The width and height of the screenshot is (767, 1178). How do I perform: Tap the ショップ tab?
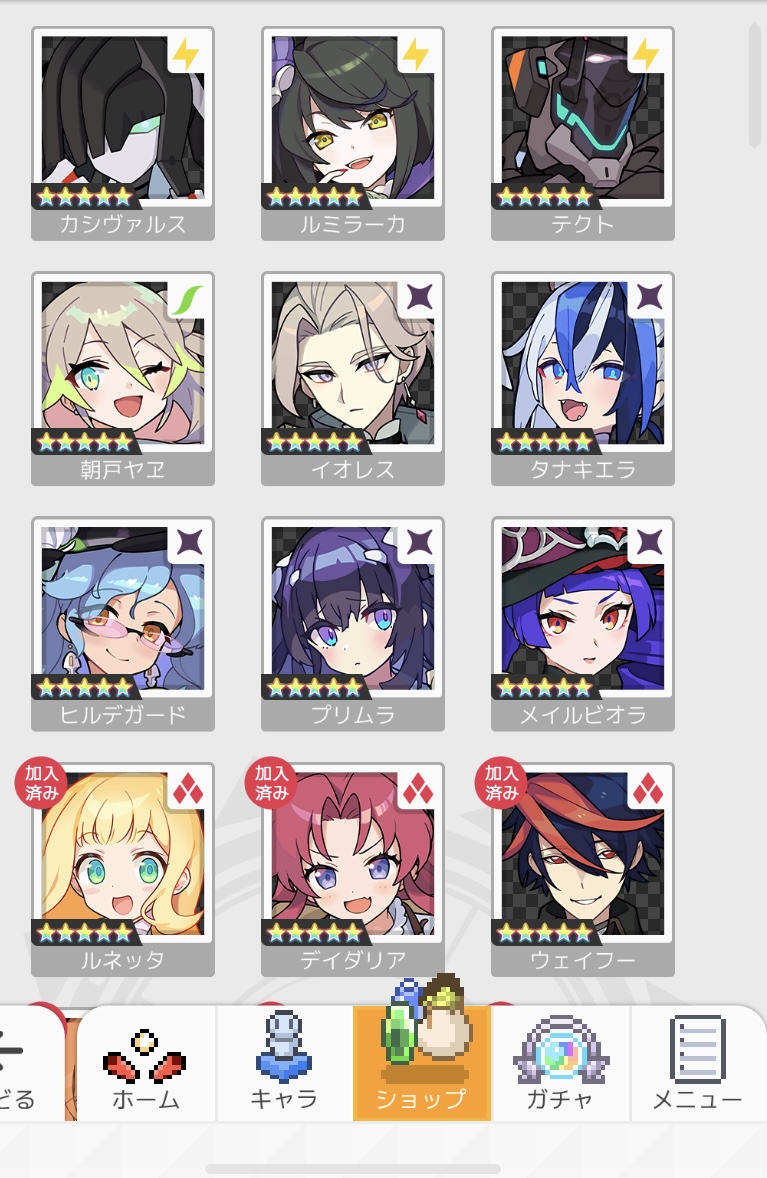(x=421, y=1065)
